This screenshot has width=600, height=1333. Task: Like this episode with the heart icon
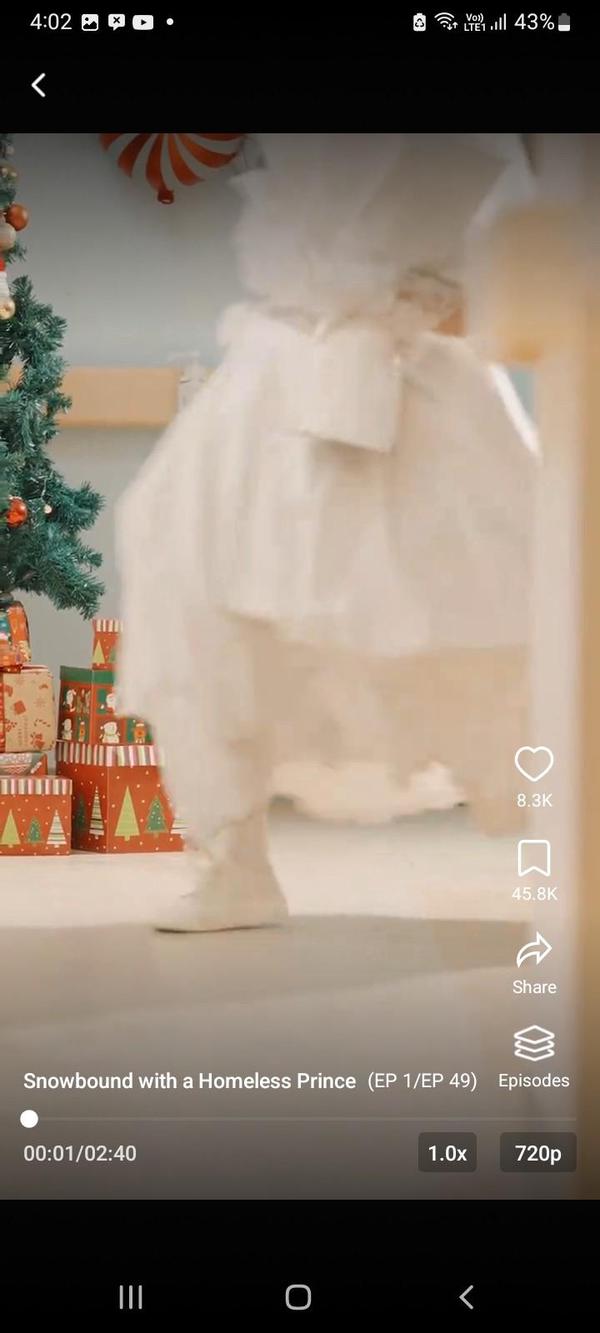[x=534, y=765]
